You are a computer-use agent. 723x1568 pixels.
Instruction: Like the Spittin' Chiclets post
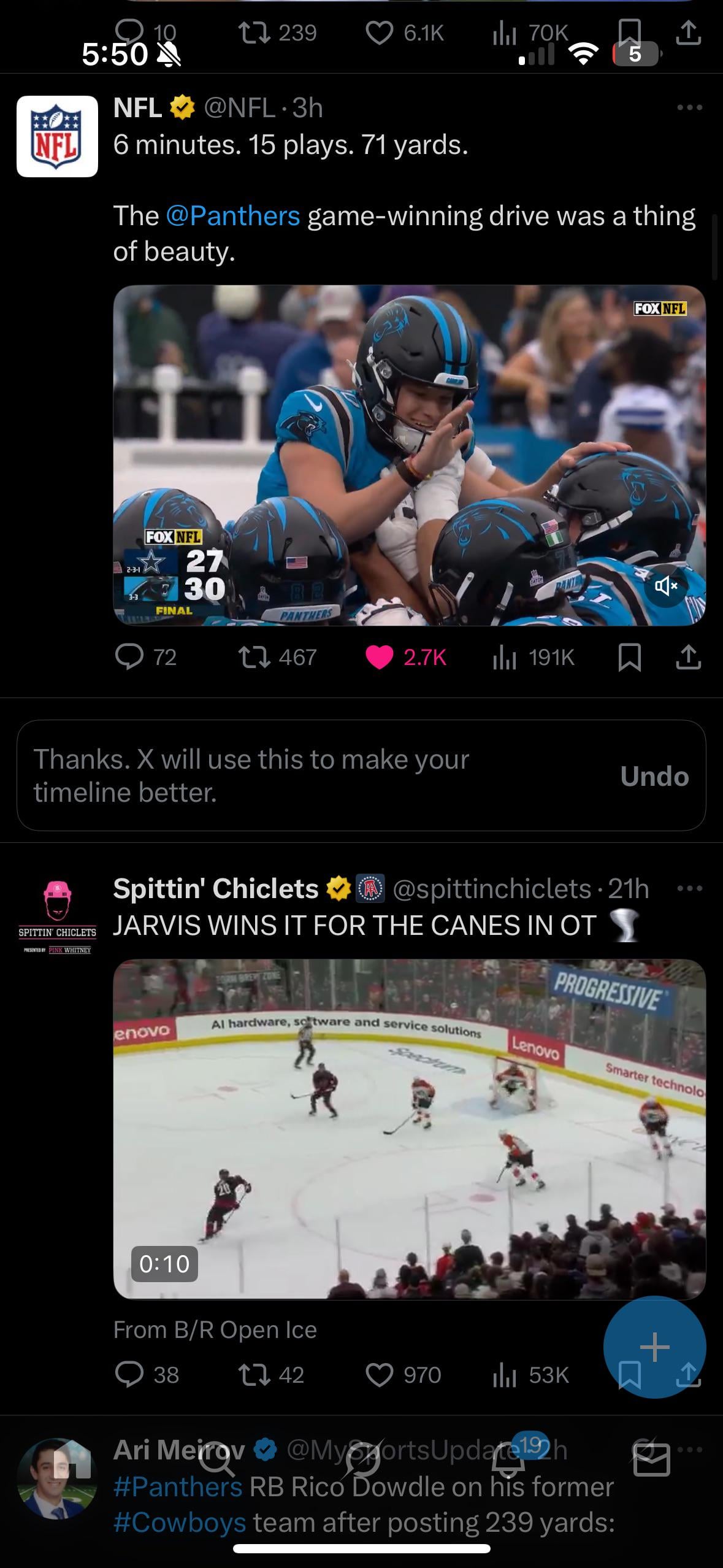tap(380, 1375)
